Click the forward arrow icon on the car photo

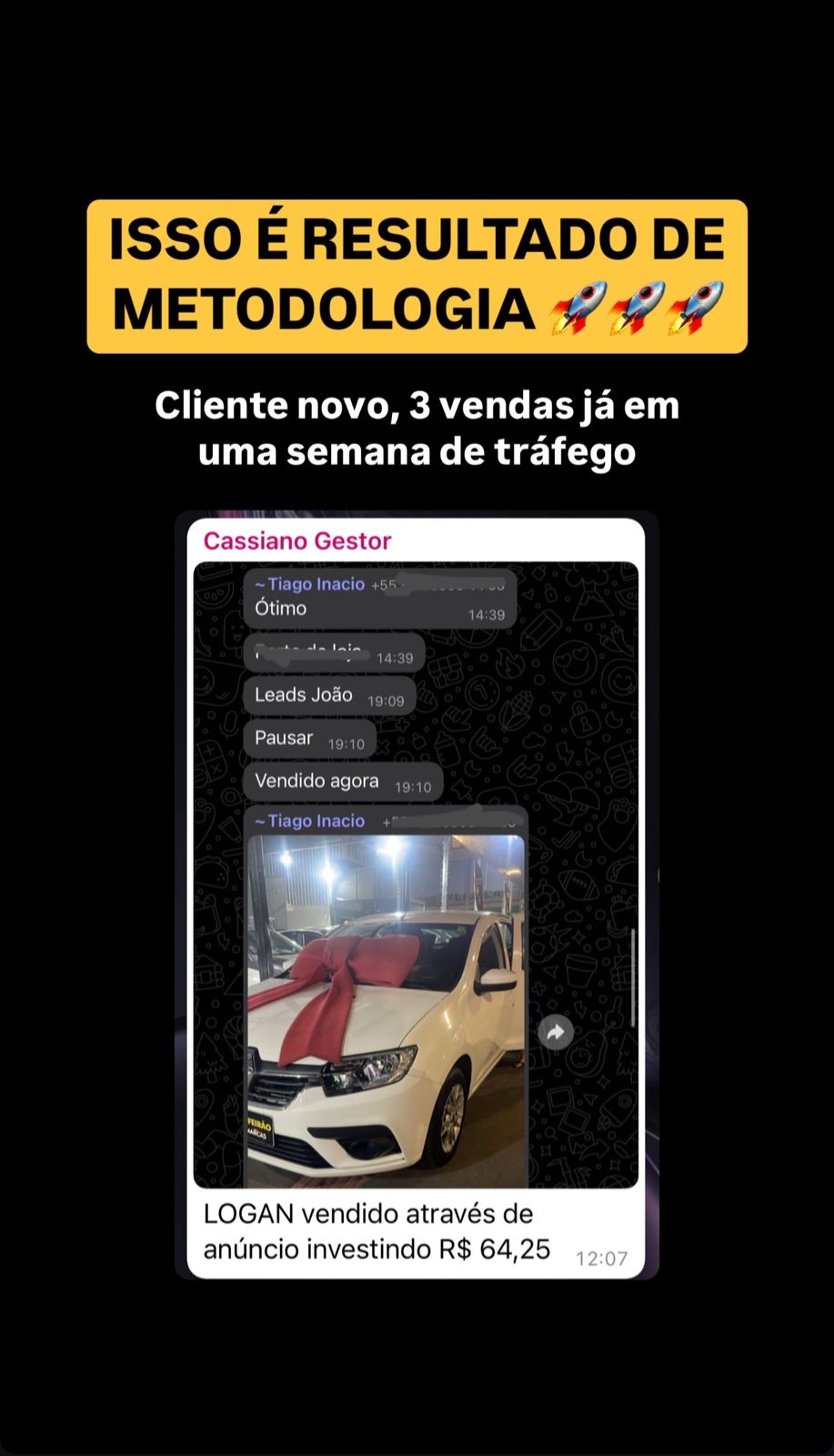tap(557, 1033)
